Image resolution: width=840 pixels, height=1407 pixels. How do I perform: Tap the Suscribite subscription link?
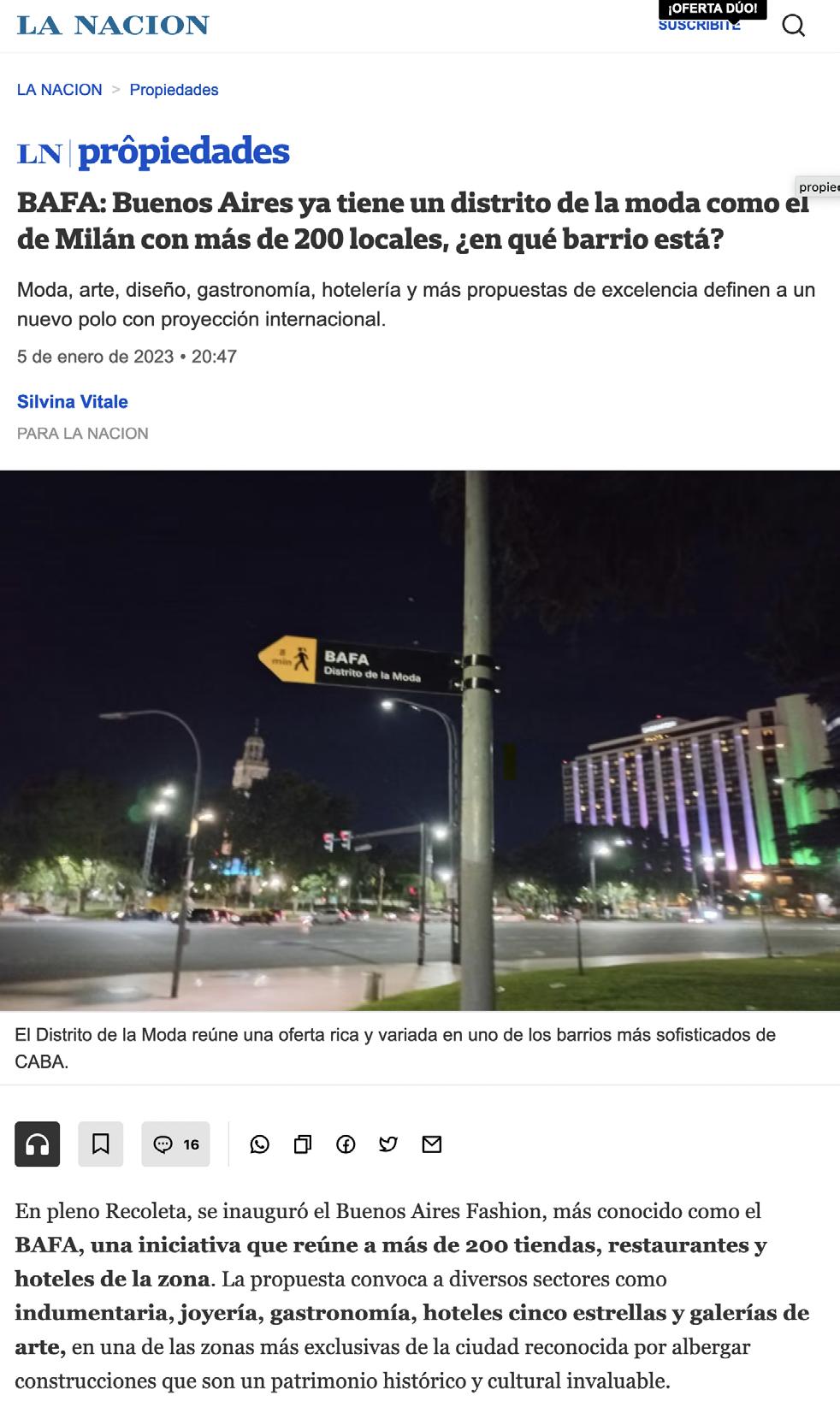699,26
